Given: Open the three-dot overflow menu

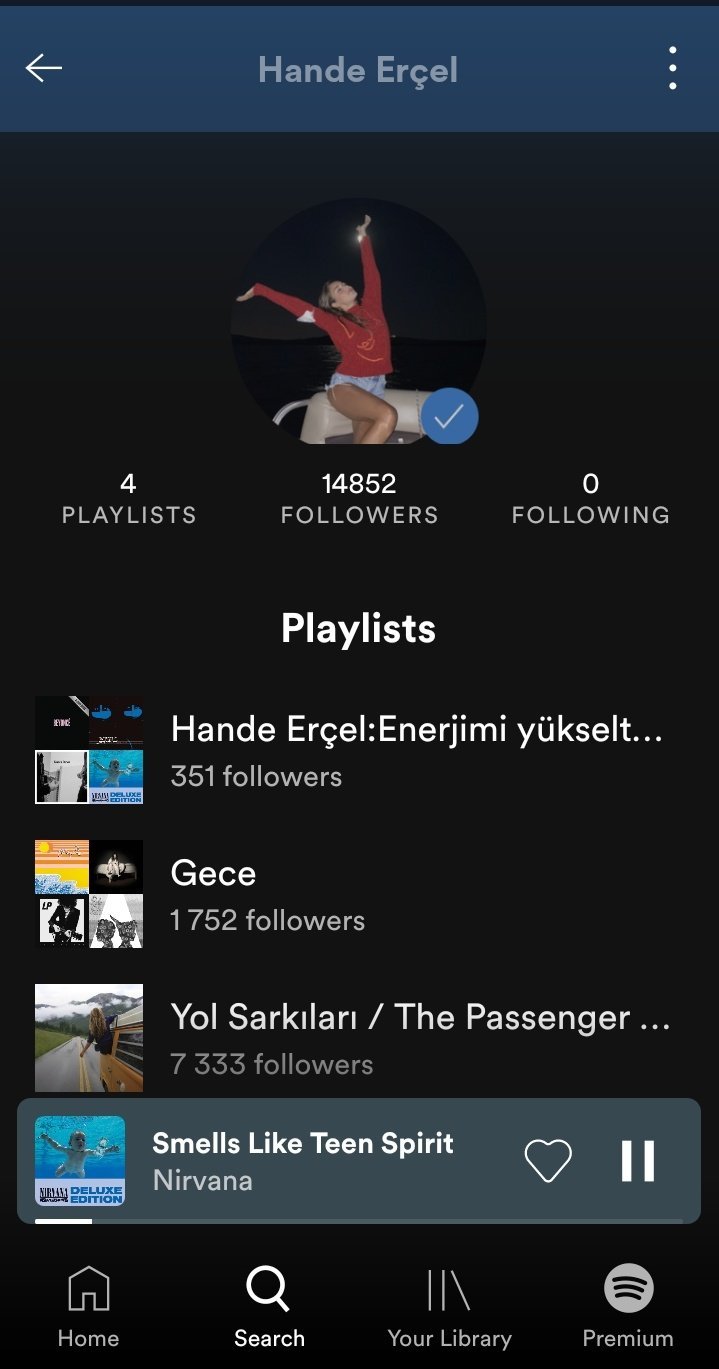Looking at the screenshot, I should click(673, 68).
